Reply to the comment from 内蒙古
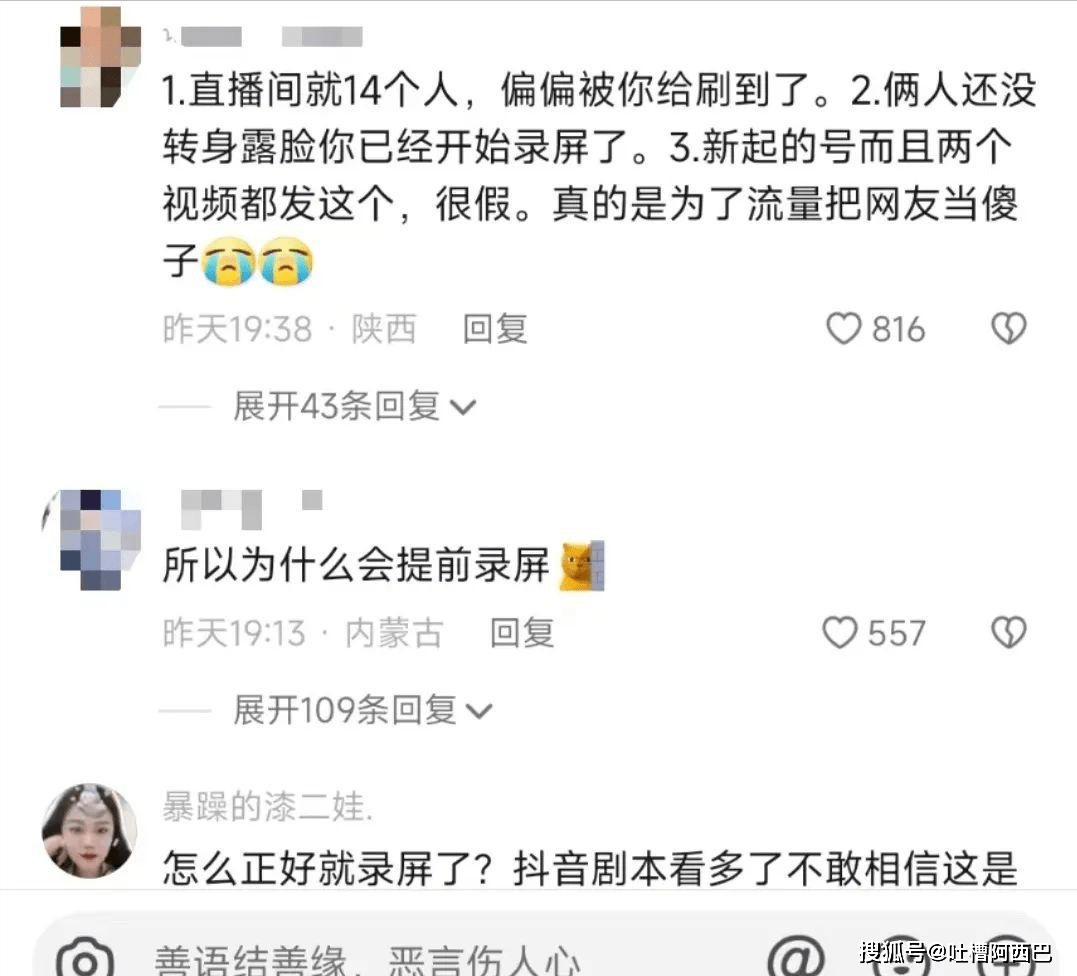The width and height of the screenshot is (1077, 976). pyautogui.click(x=521, y=632)
